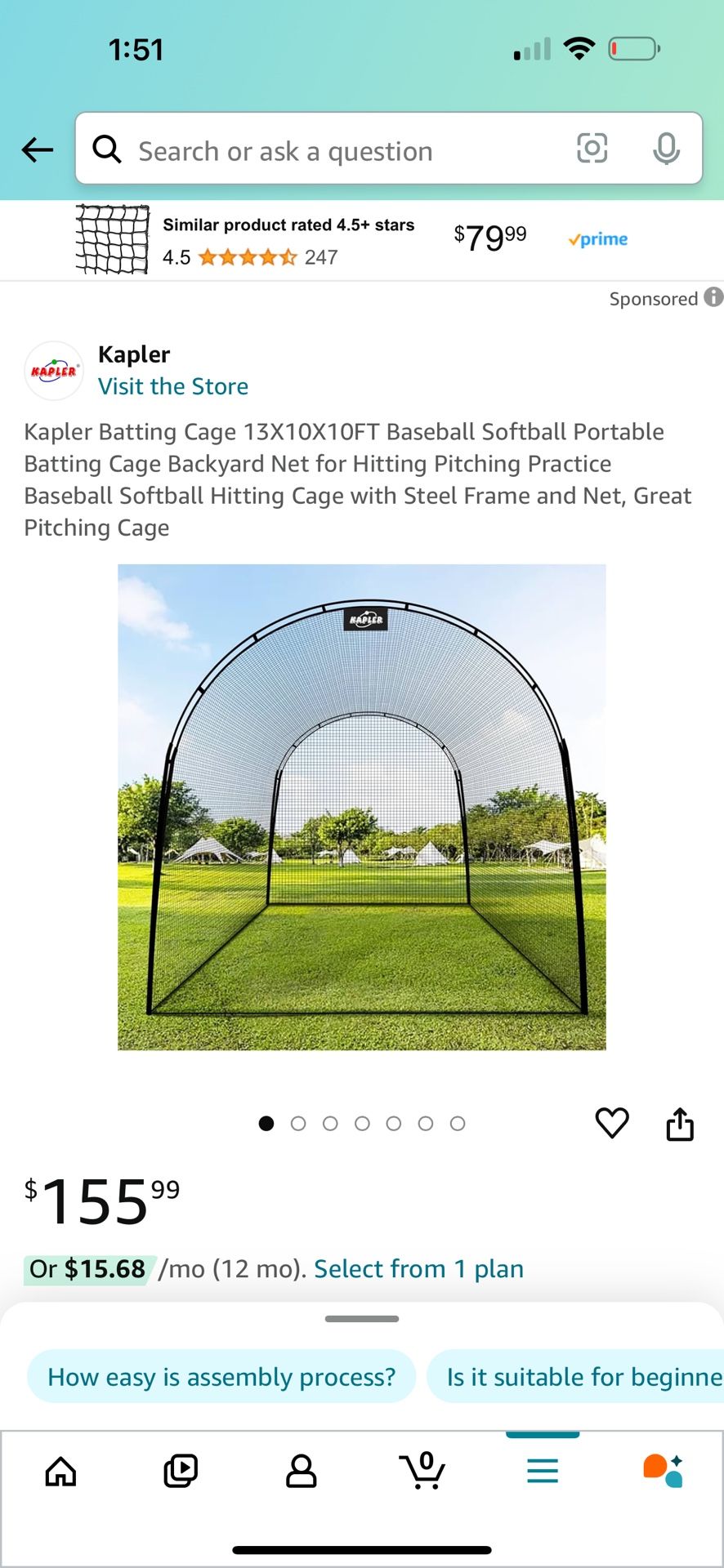Show sponsored ad info
The image size is (724, 1568).
point(713,297)
